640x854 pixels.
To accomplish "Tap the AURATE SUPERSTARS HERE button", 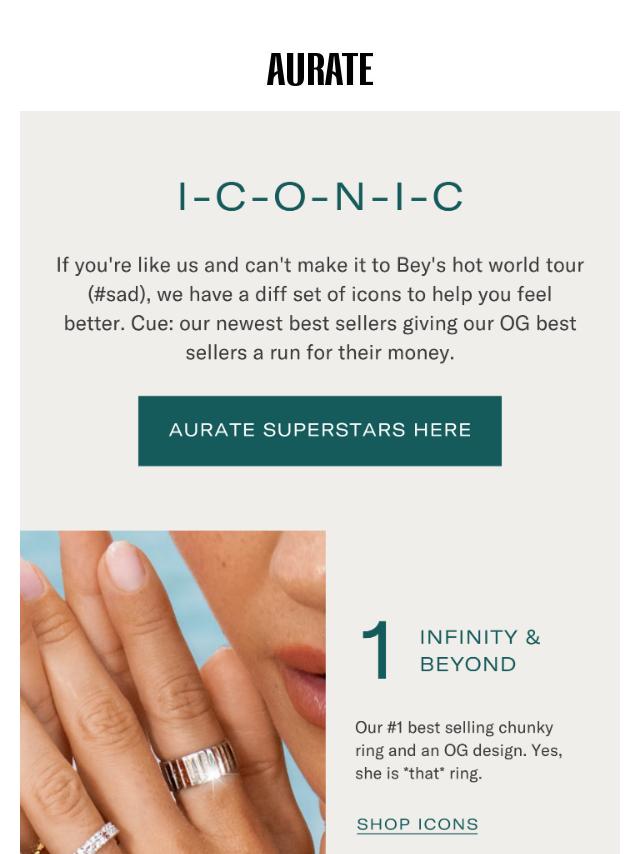I will coord(319,430).
